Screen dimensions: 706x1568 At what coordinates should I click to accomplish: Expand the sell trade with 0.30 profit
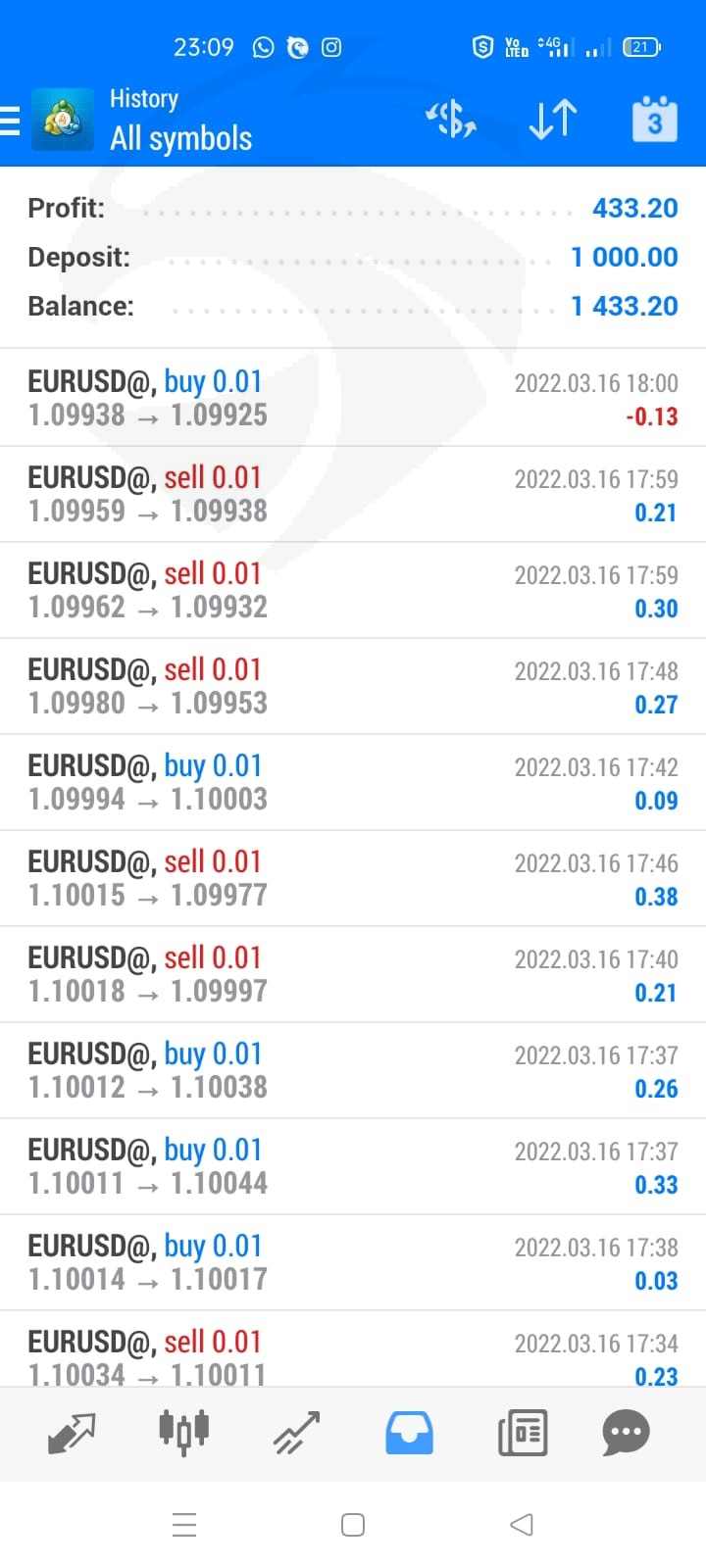click(x=353, y=590)
